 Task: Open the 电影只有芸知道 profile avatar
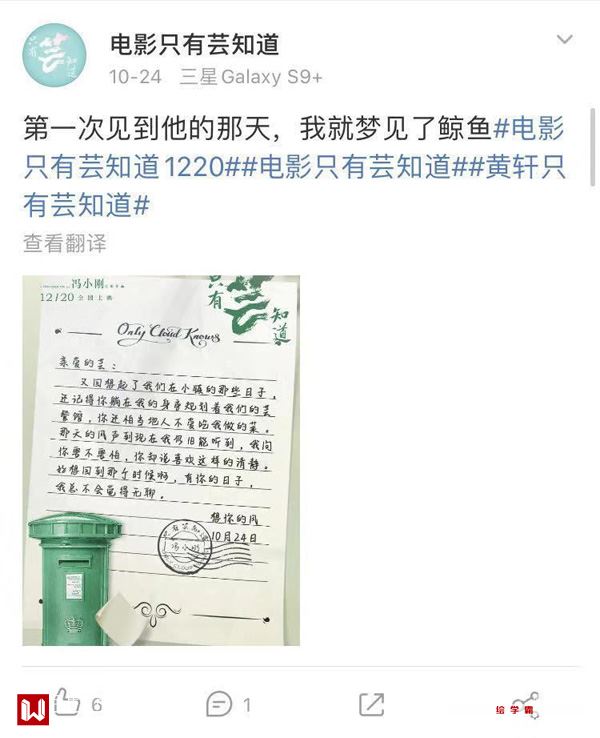[x=56, y=56]
